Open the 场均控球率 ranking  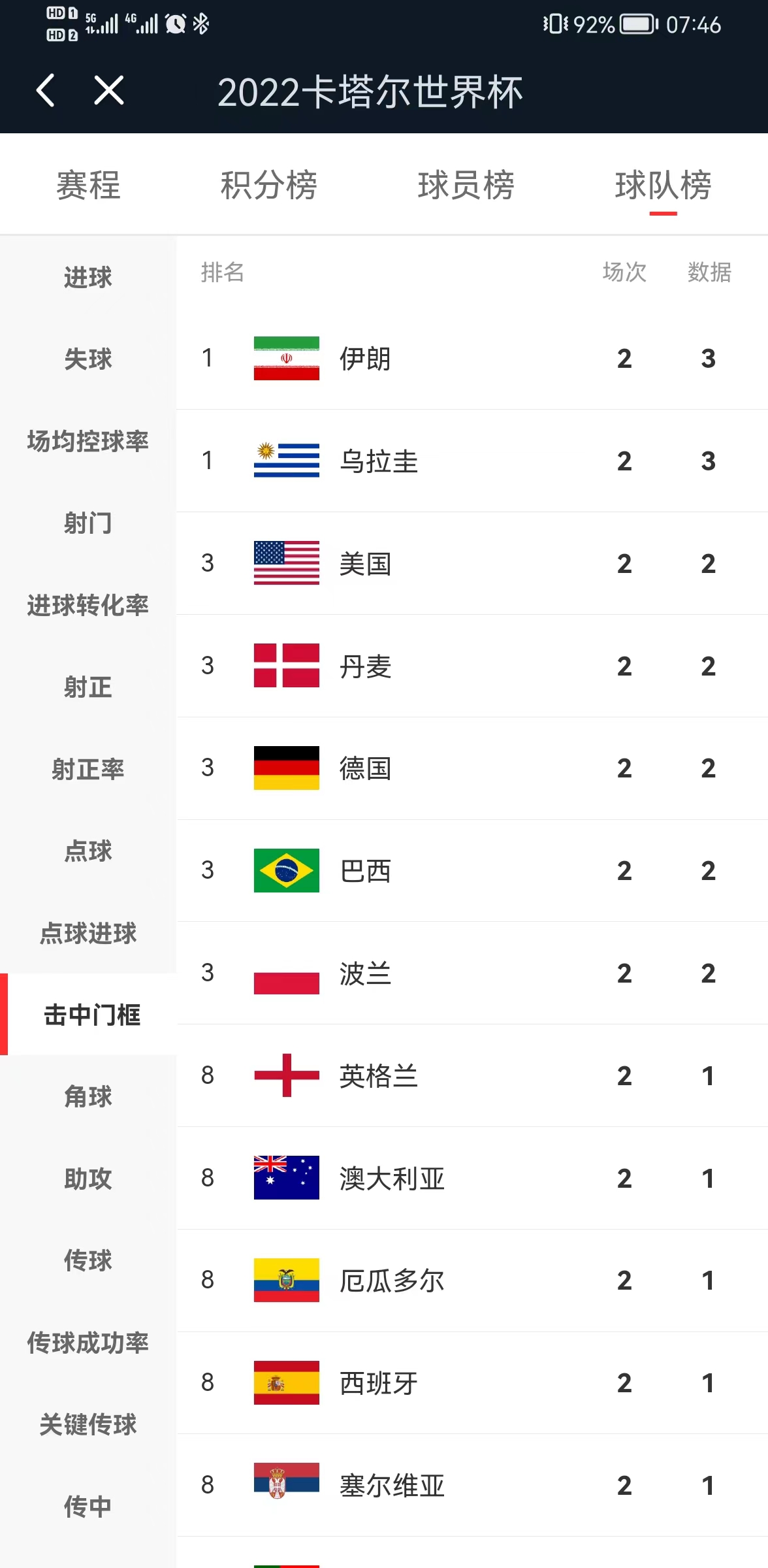pos(88,441)
